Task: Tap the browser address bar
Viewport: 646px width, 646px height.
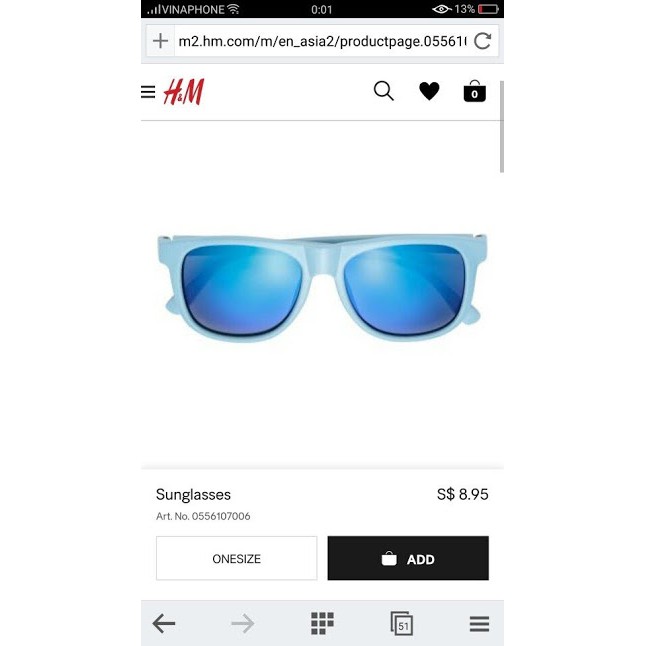Action: point(320,41)
